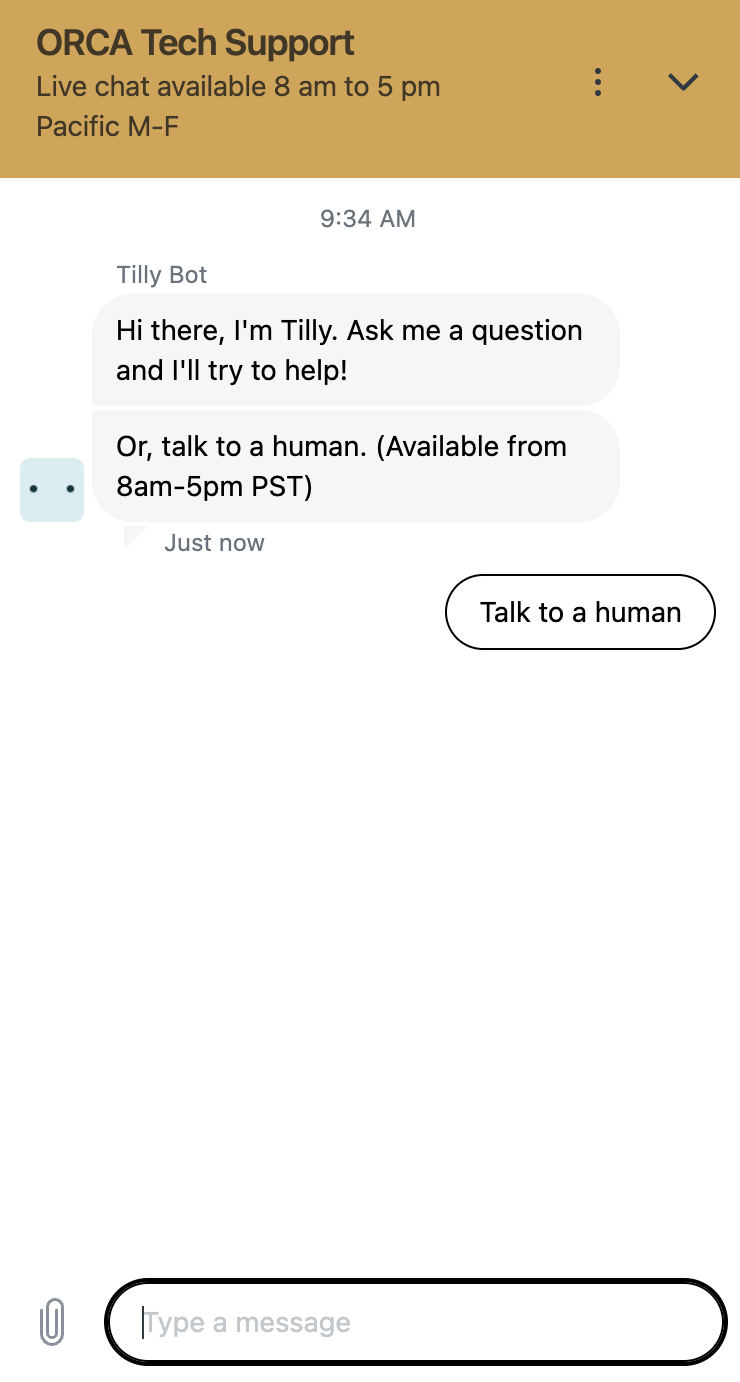Minimize the chat with the down chevron

(683, 82)
